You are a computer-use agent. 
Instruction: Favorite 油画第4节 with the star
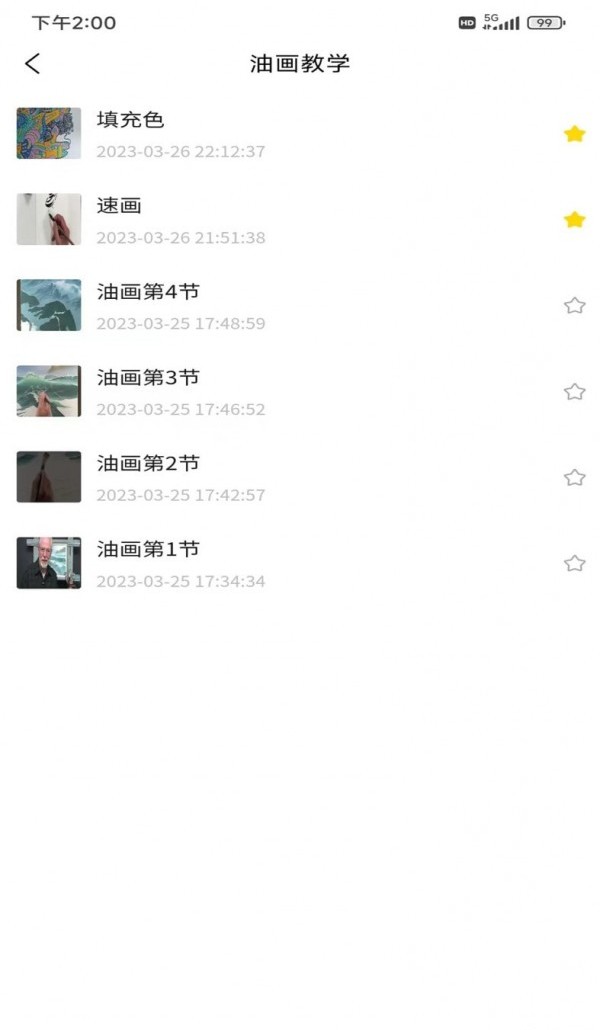[574, 306]
